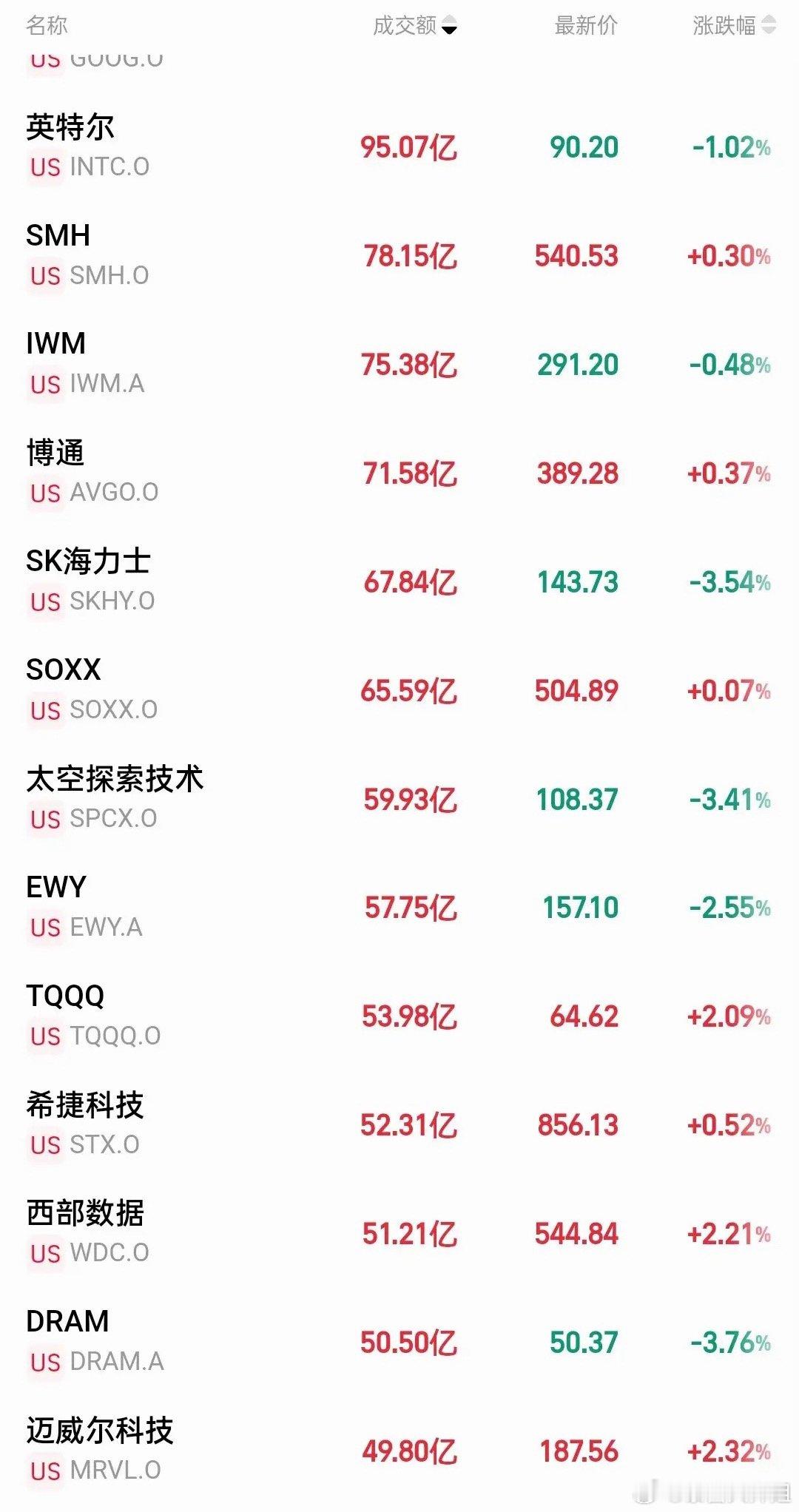View details for IWM
Image resolution: width=799 pixels, height=1512 pixels.
pyautogui.click(x=399, y=365)
